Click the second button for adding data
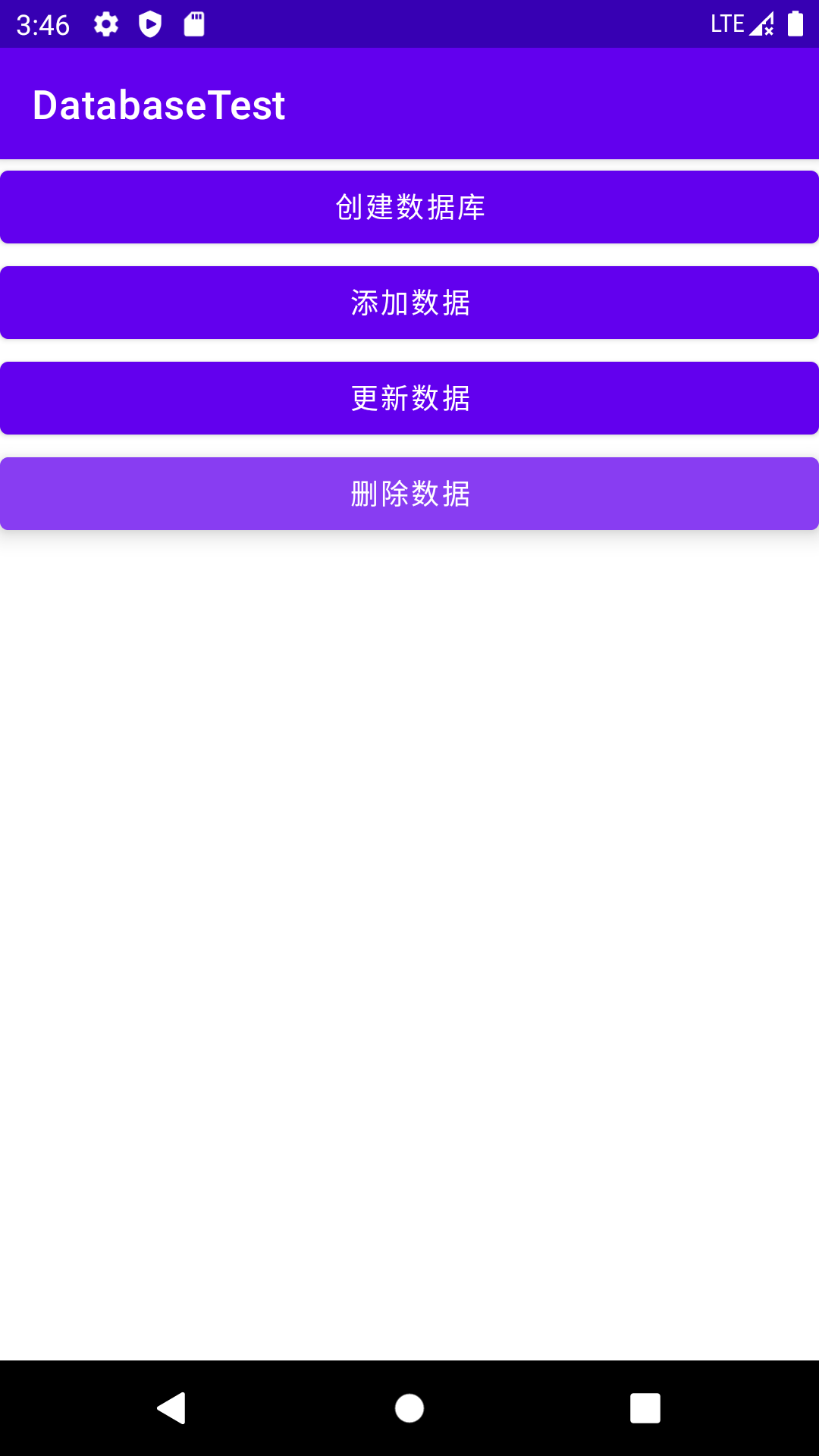 [x=409, y=302]
